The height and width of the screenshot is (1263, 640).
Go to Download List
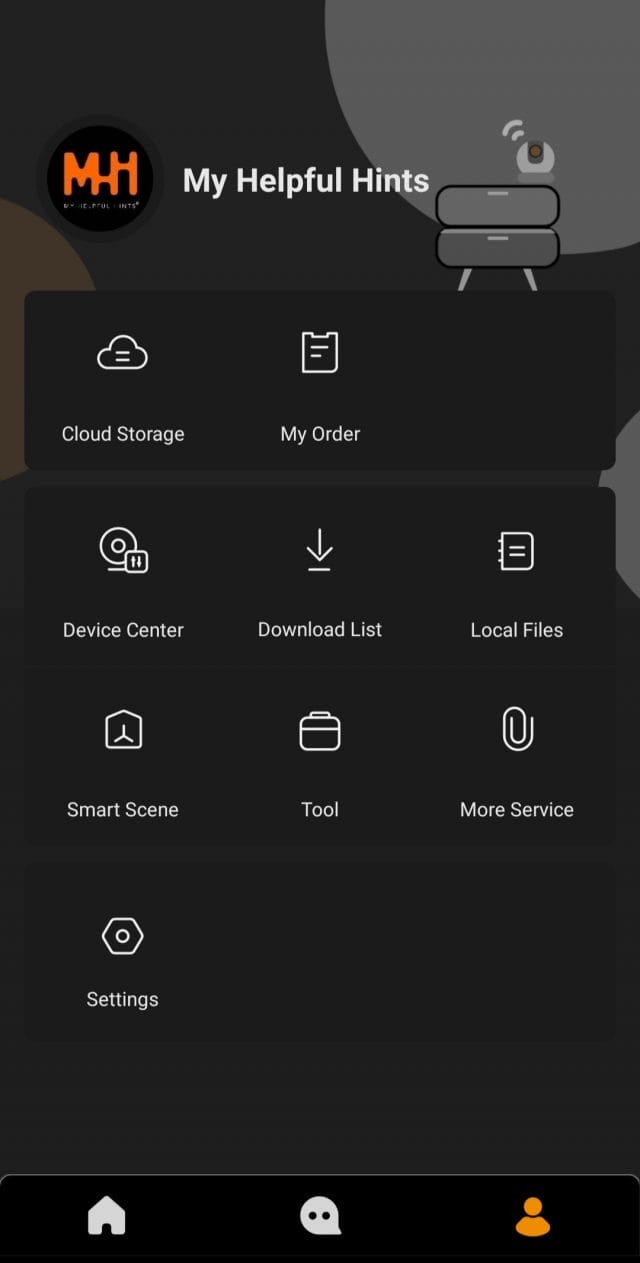tap(320, 577)
